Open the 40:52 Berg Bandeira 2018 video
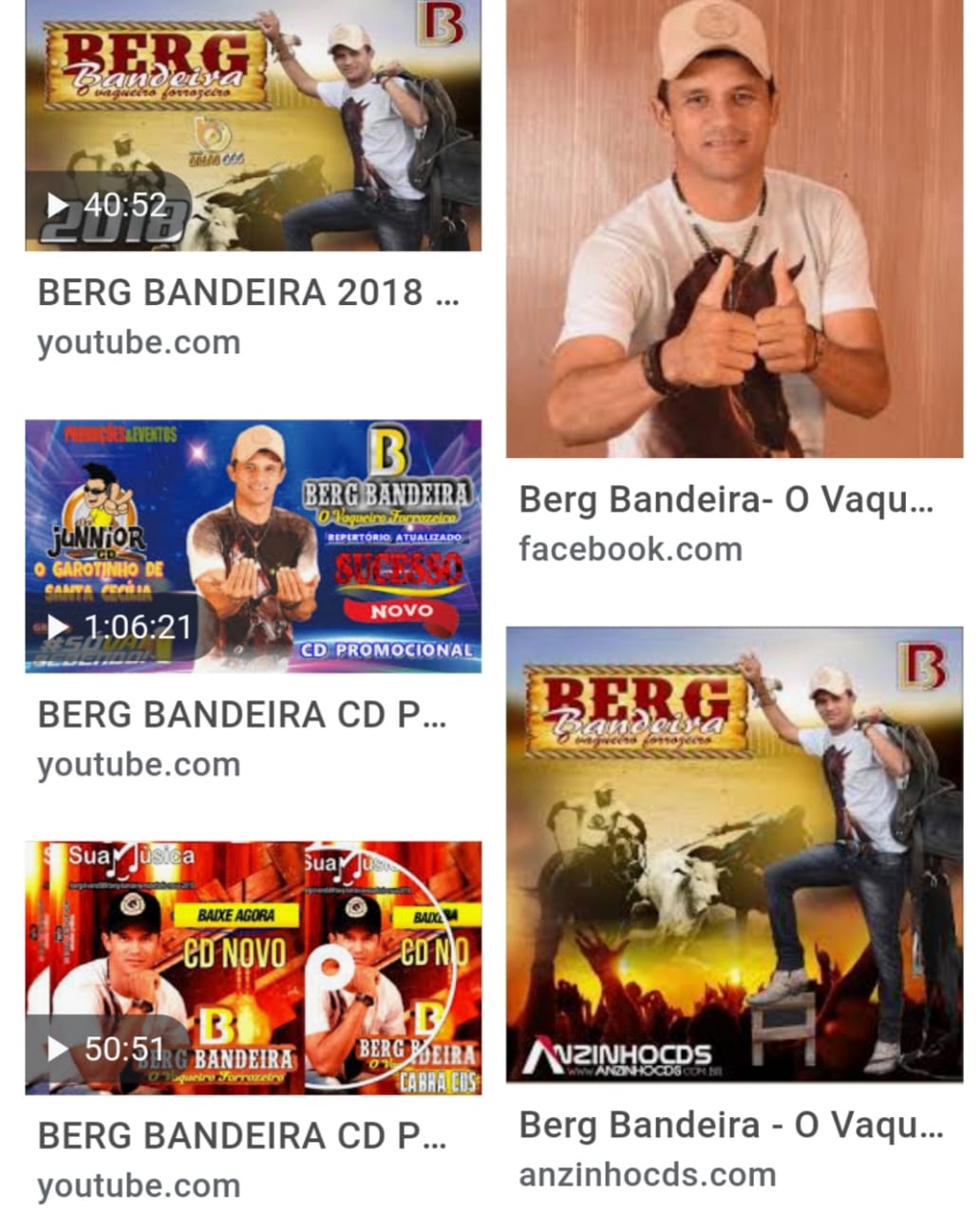 [253, 125]
